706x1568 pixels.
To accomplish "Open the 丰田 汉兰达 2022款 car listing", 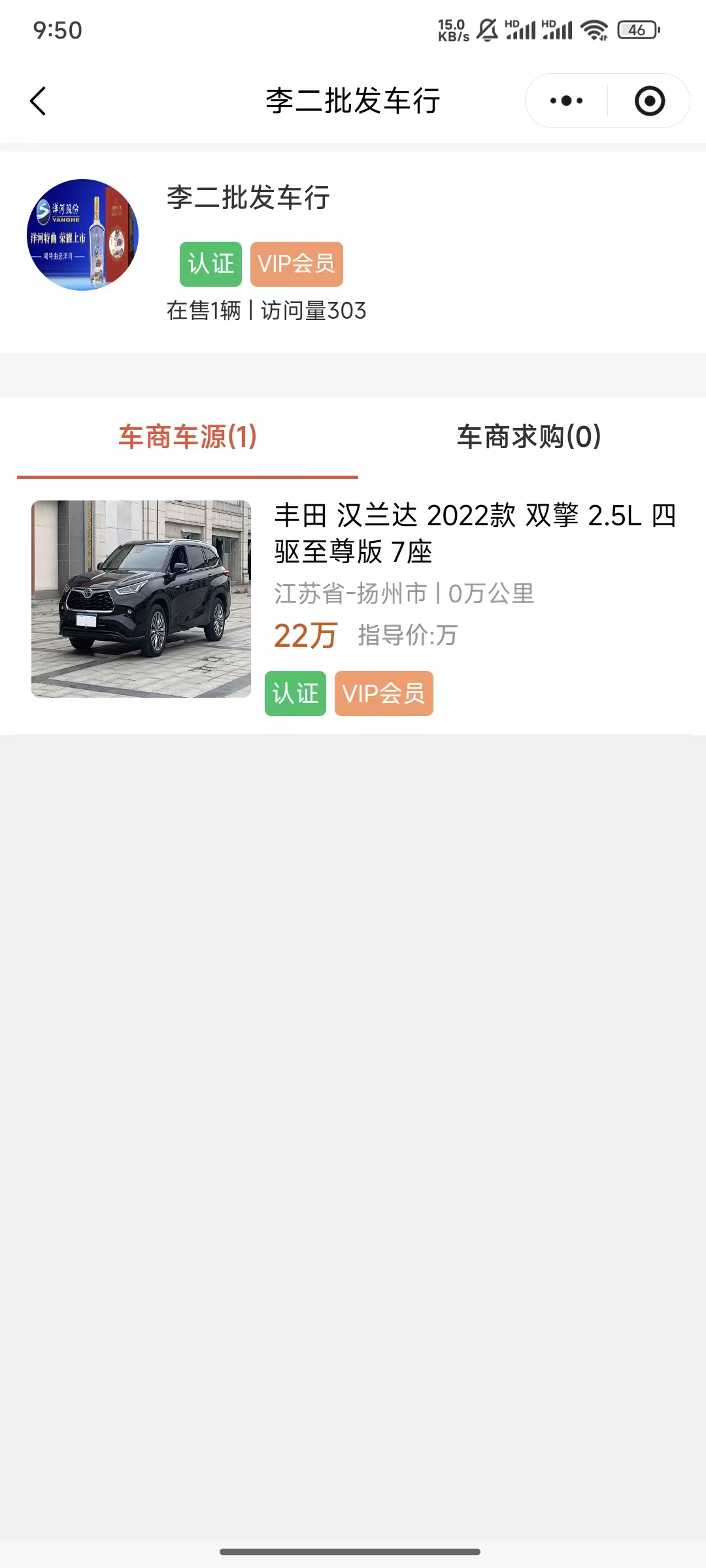I will [x=474, y=533].
